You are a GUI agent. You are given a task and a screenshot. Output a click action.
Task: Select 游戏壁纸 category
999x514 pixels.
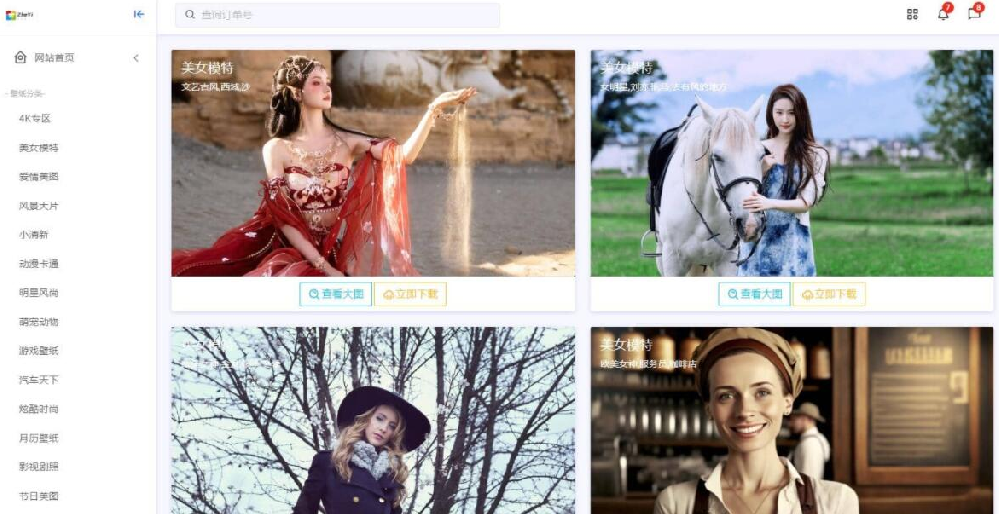[x=38, y=351]
